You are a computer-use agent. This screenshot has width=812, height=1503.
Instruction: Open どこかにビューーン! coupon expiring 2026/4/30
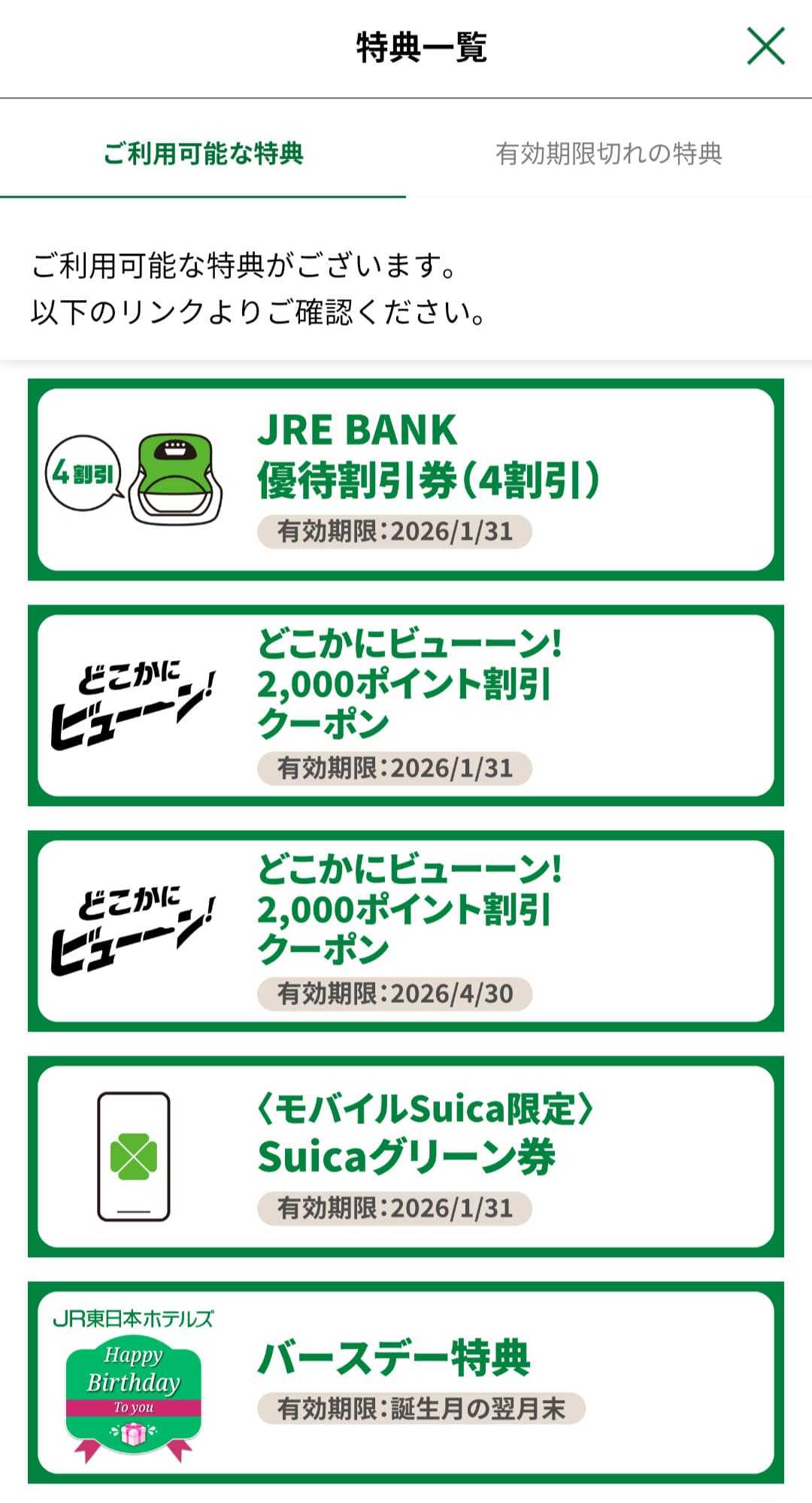(x=406, y=931)
